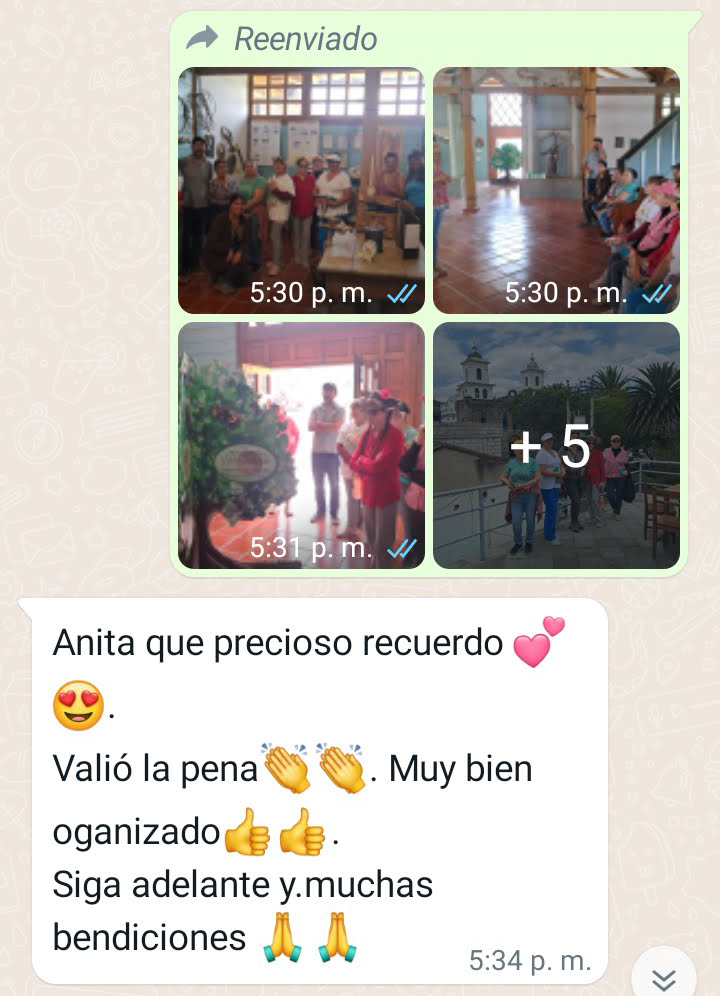Open the tiled hall photo with seated people
The height and width of the screenshot is (996, 720).
[x=556, y=190]
